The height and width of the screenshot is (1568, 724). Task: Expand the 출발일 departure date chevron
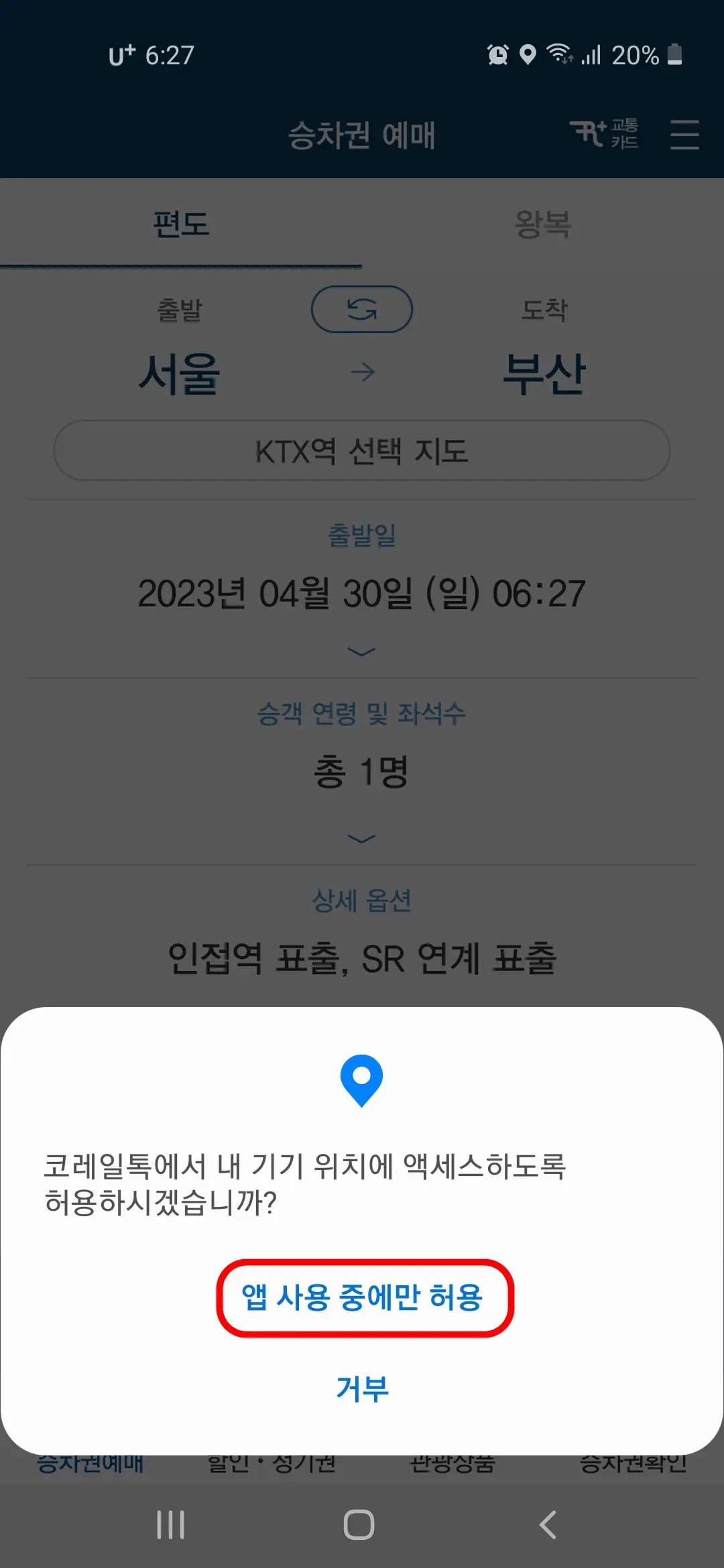[x=361, y=649]
